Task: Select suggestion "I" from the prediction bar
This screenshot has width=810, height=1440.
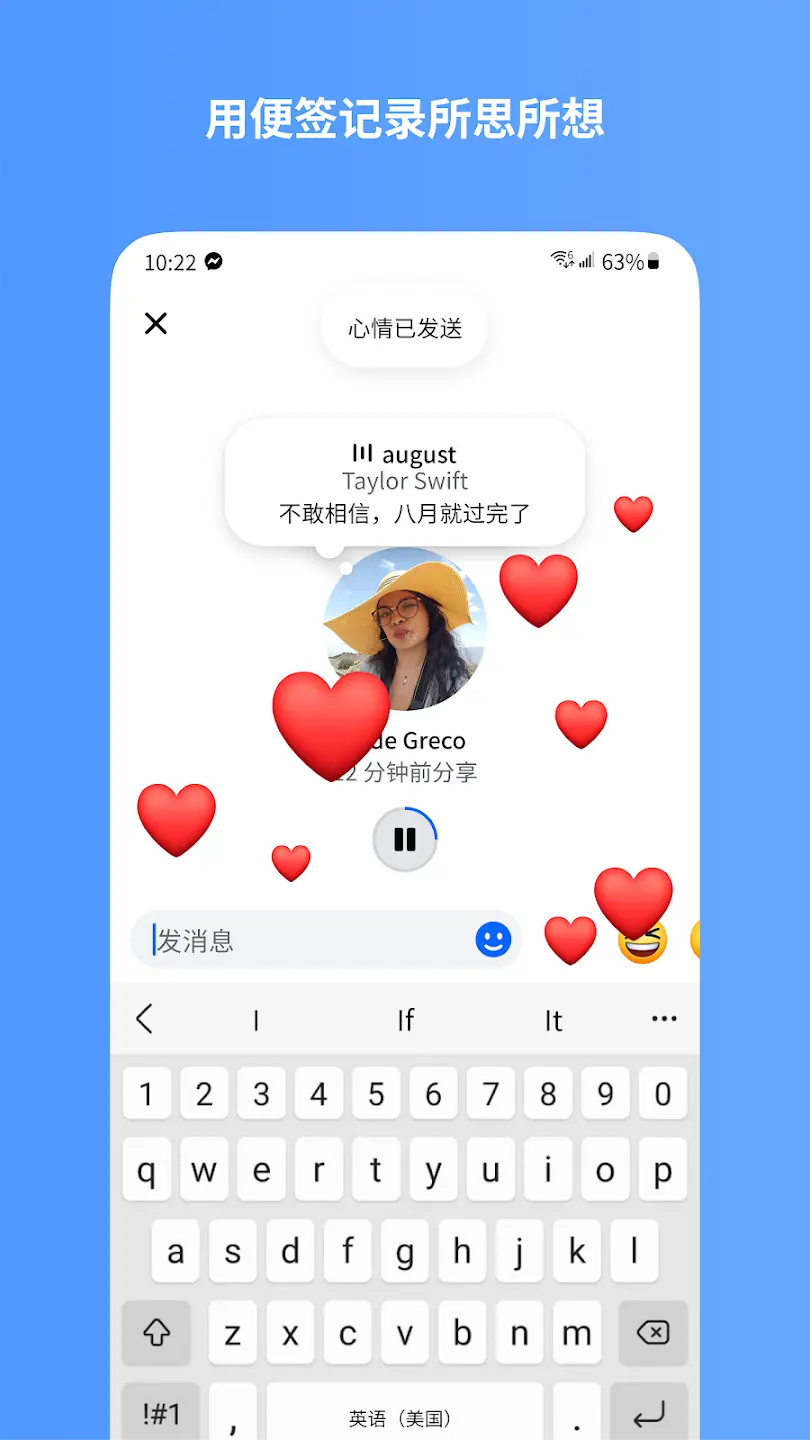Action: tap(256, 1019)
